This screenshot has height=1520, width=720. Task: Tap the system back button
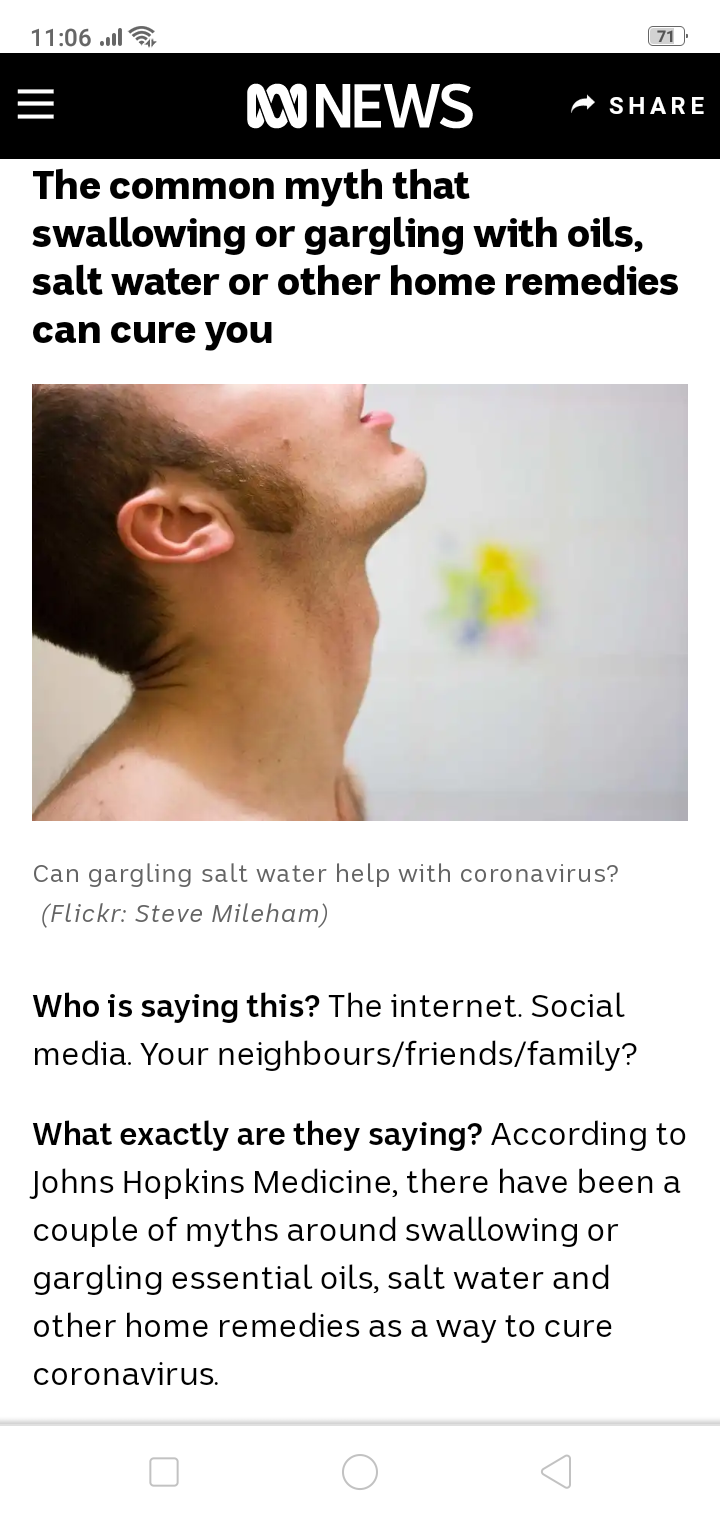point(556,1471)
